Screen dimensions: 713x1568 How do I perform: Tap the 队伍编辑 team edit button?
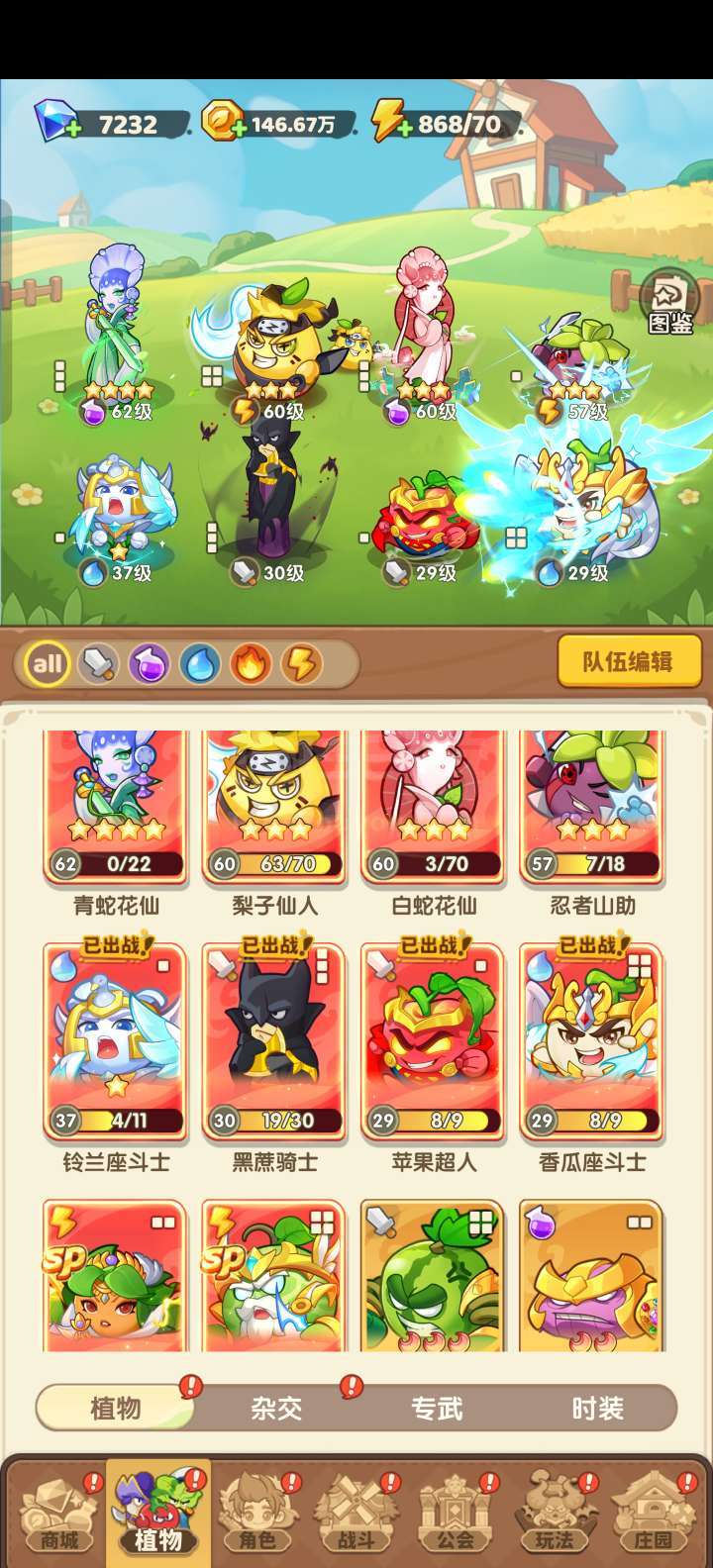(628, 661)
